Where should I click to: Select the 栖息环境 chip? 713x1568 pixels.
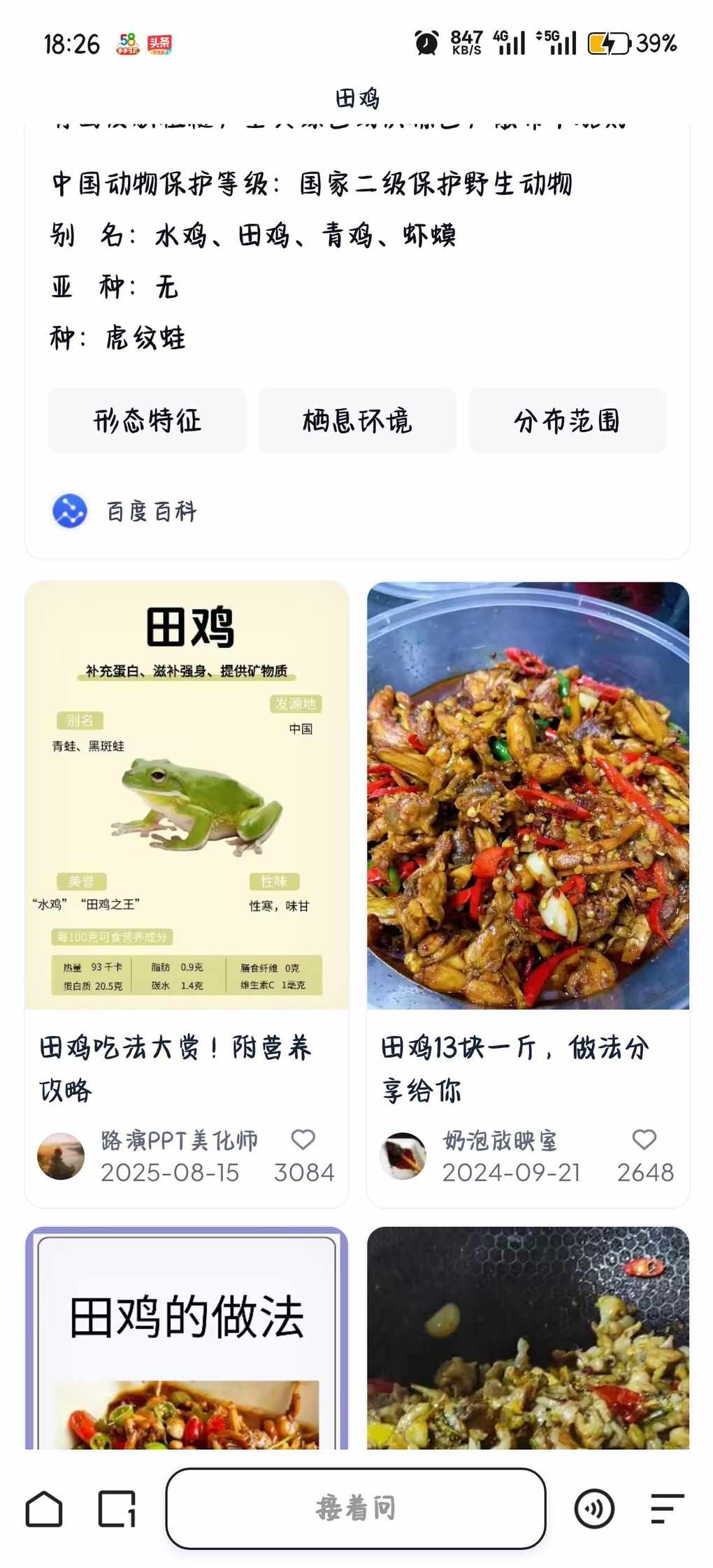356,421
